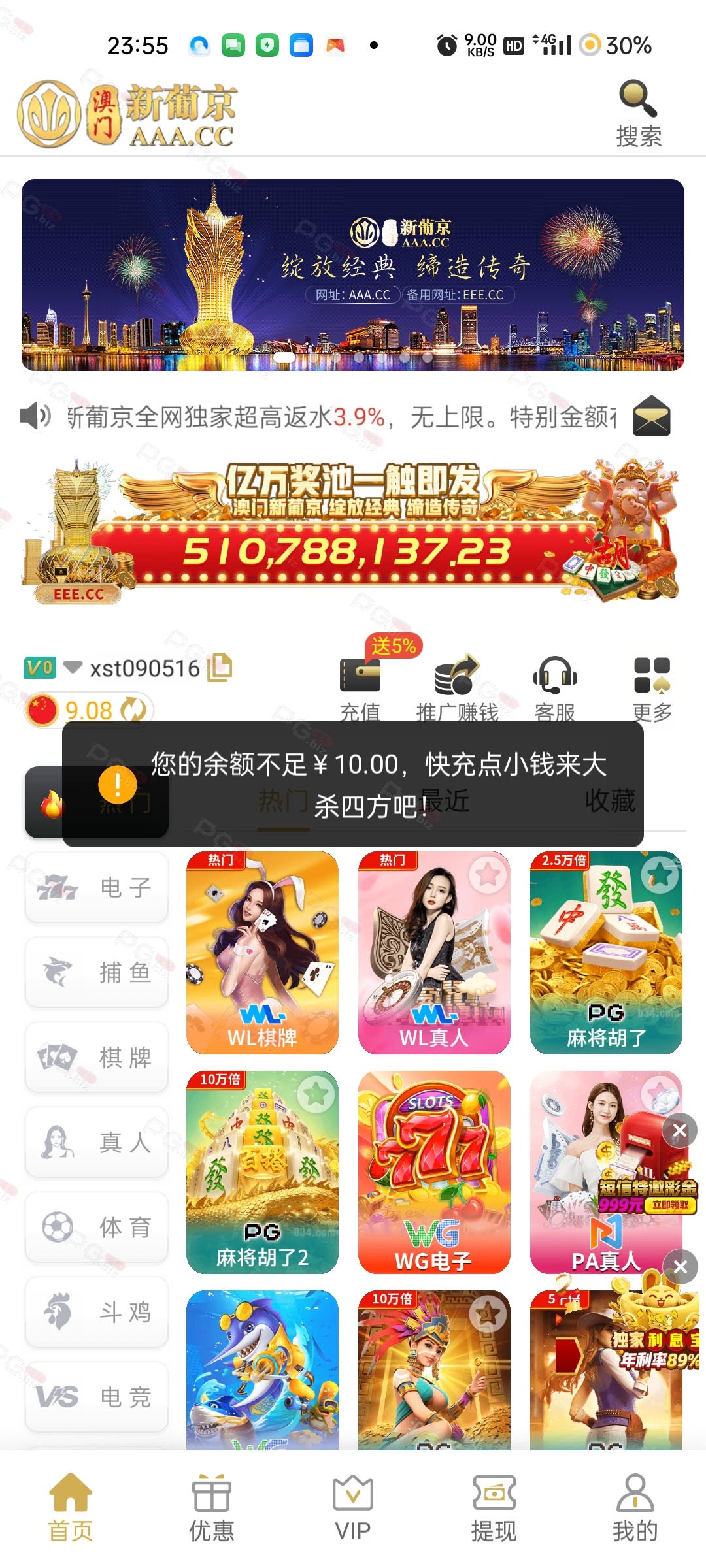Select the 棋牌 category
The height and width of the screenshot is (1568, 706).
[x=97, y=1057]
